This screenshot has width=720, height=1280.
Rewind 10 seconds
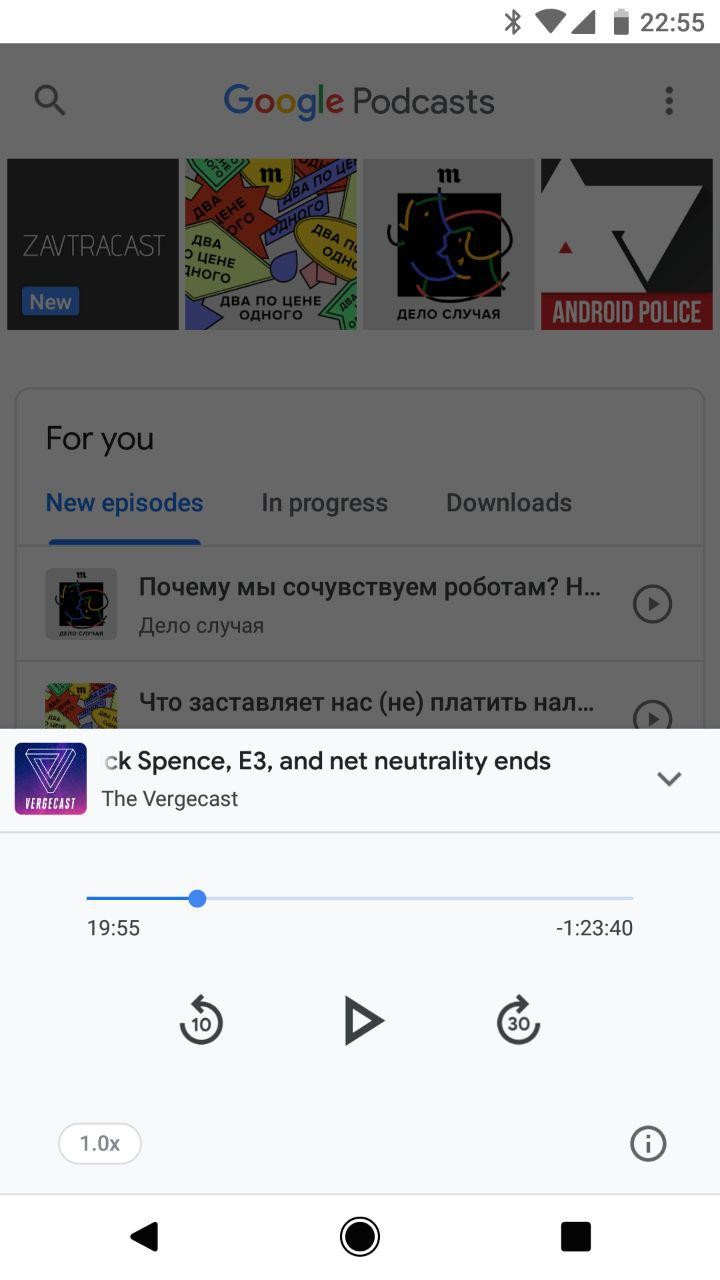point(201,1020)
